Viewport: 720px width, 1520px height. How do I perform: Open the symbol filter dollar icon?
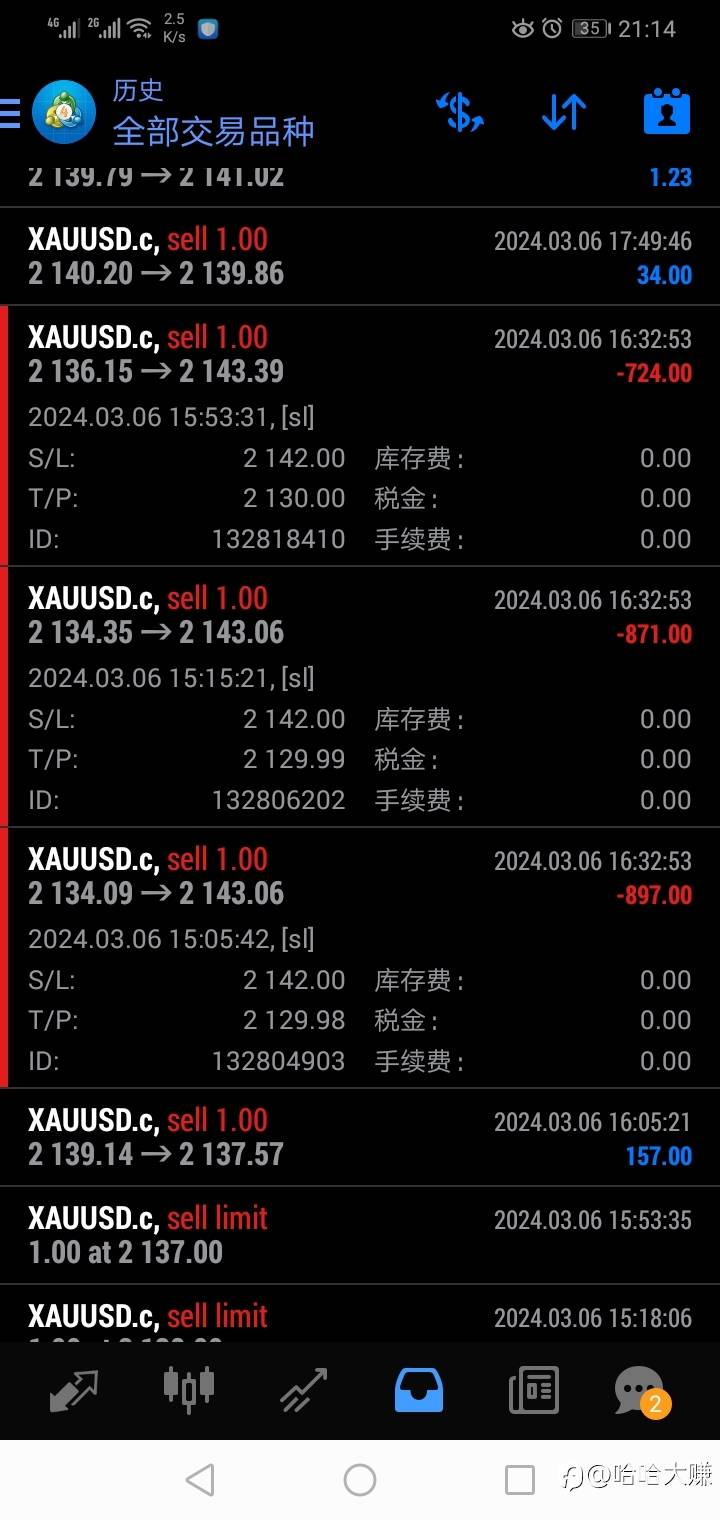click(x=460, y=112)
